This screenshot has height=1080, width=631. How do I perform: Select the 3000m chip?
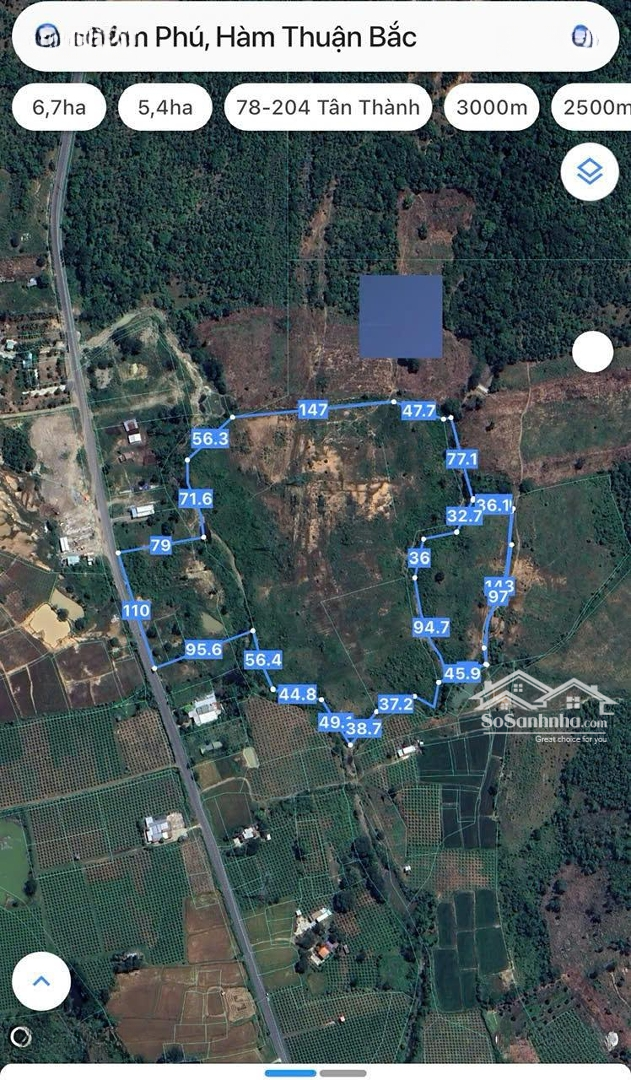click(x=491, y=108)
